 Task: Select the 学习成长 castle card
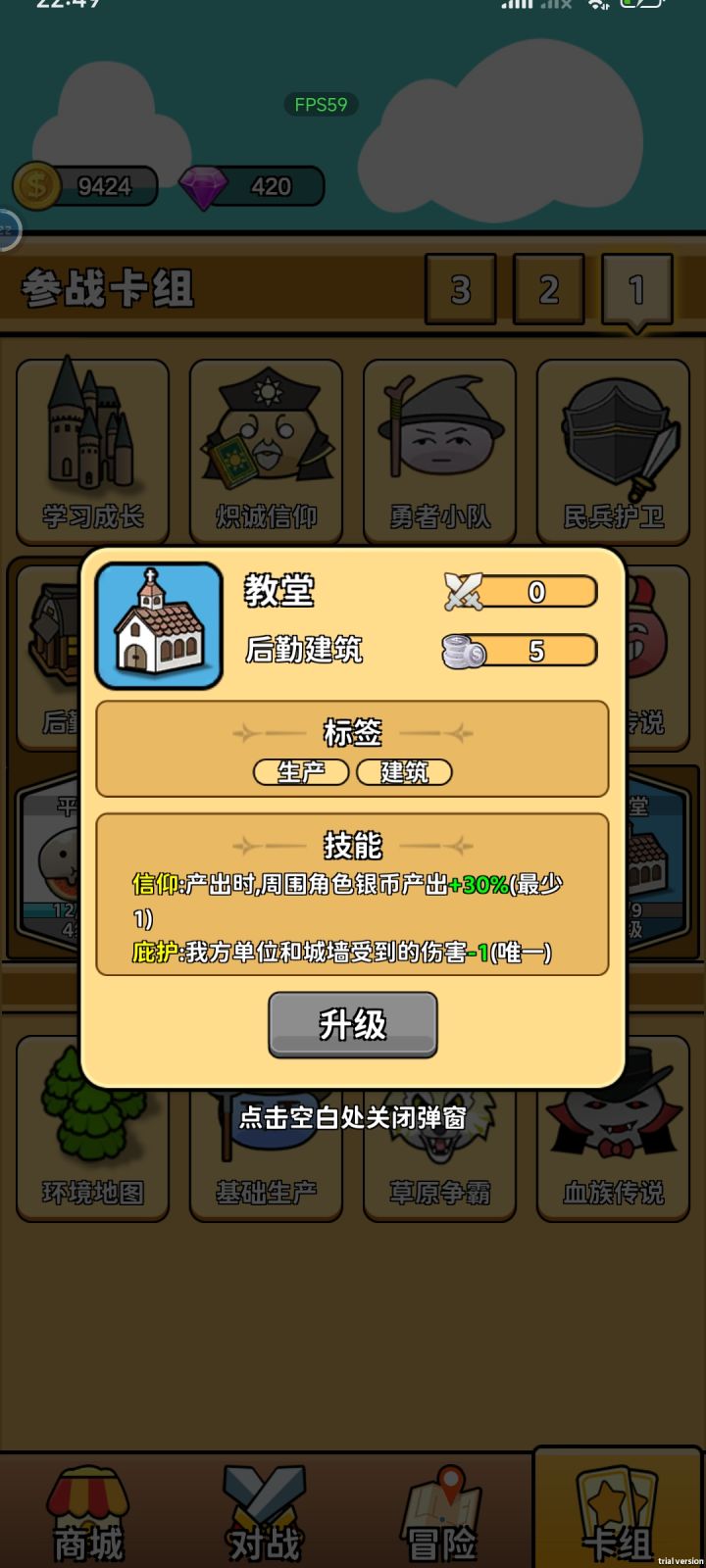(92, 451)
